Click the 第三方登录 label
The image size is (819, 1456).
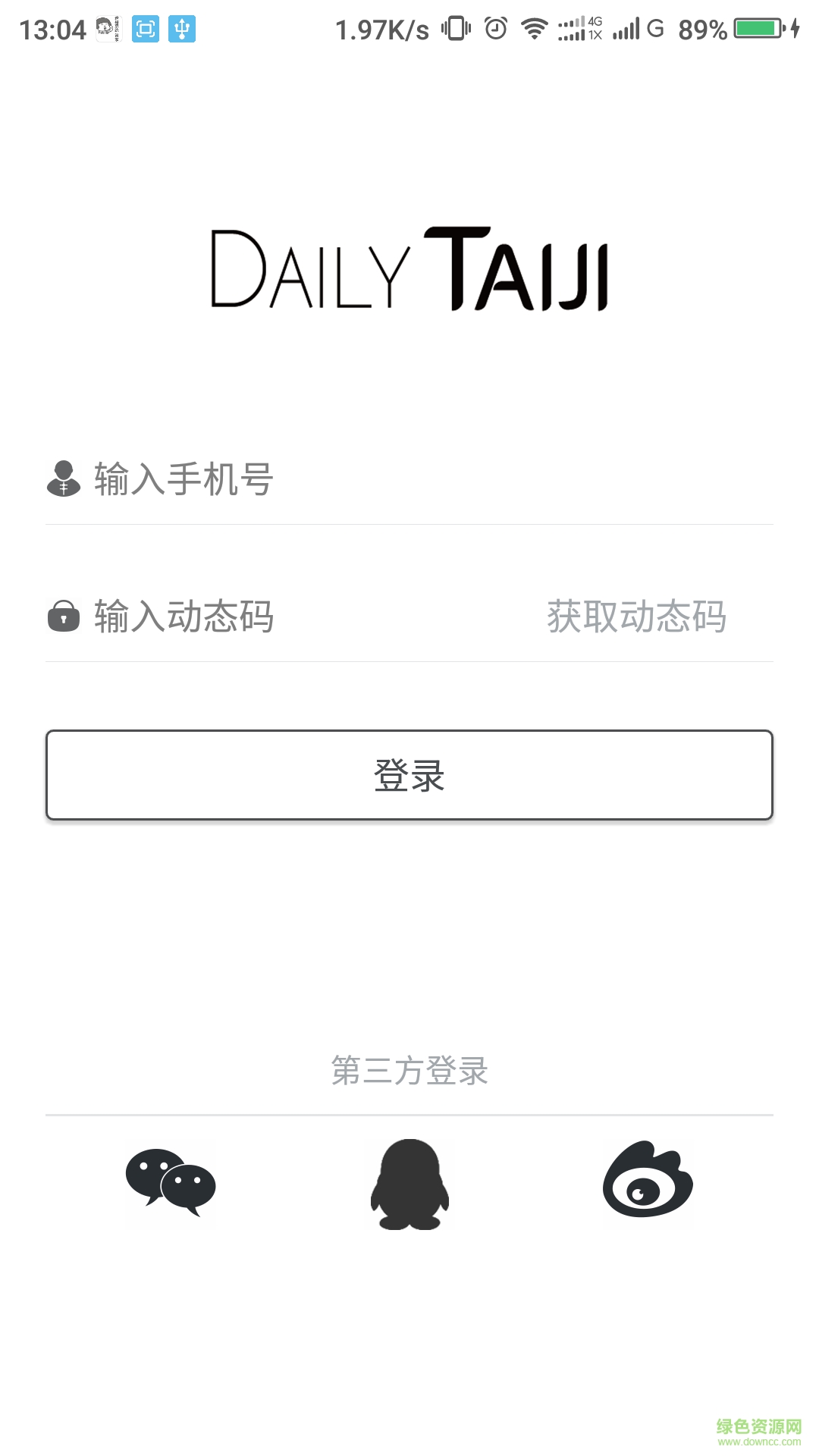tap(409, 1072)
